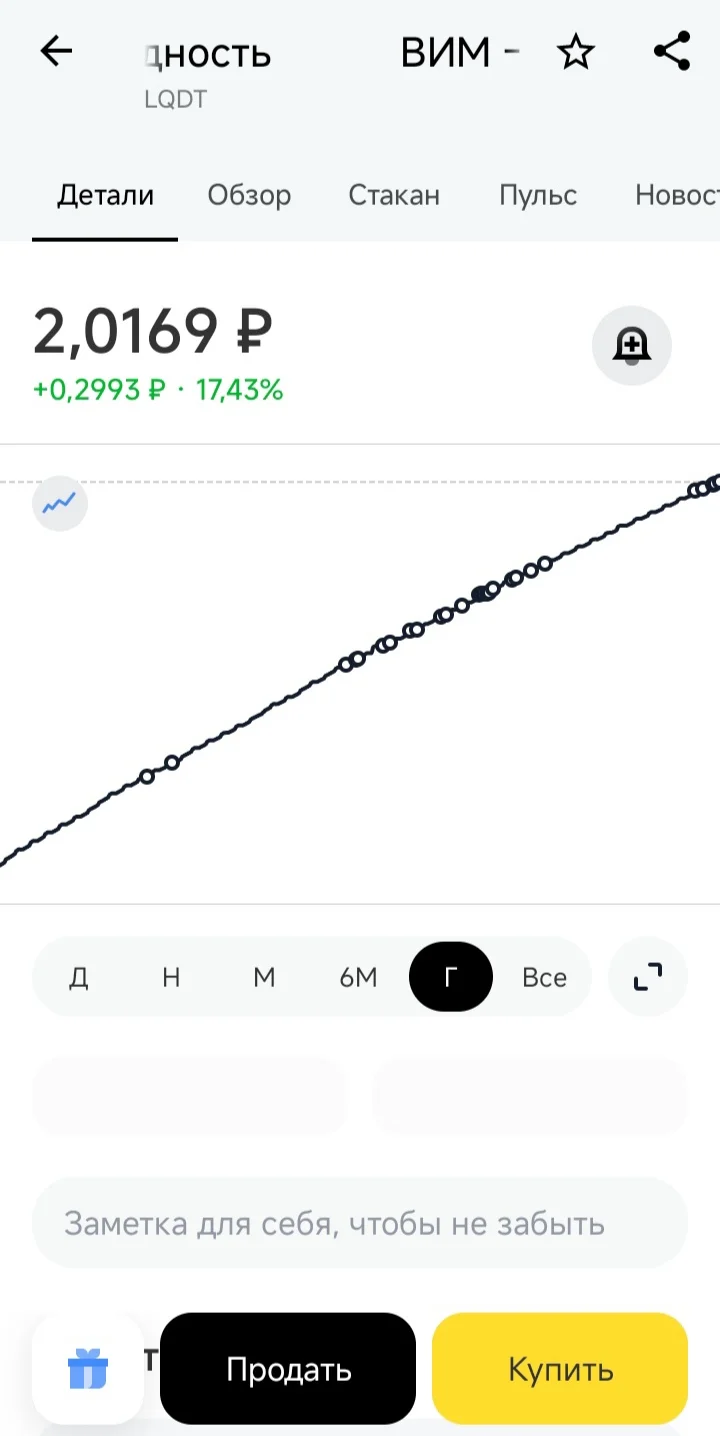Go back using the arrow icon
The image size is (720, 1436).
56,52
